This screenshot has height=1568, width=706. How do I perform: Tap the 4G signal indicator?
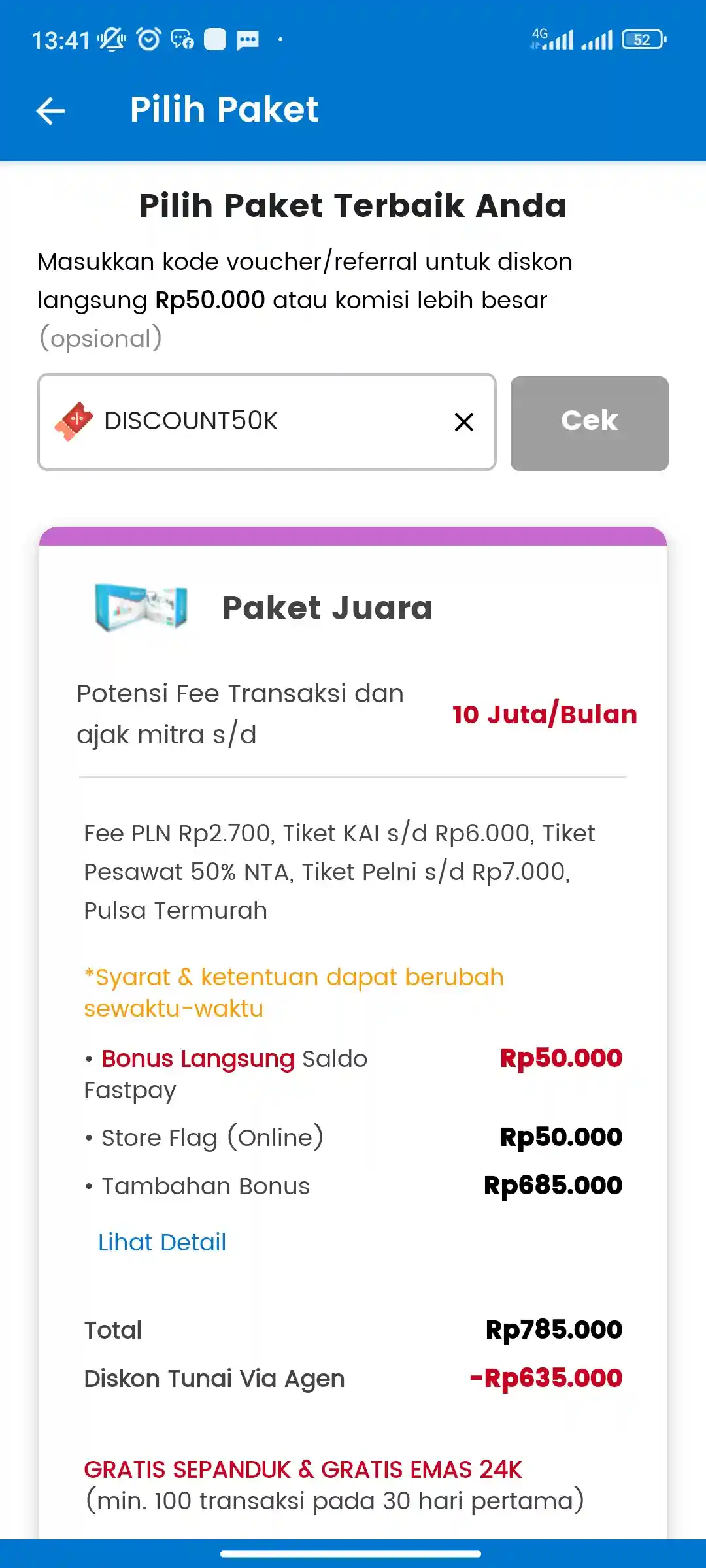[552, 39]
